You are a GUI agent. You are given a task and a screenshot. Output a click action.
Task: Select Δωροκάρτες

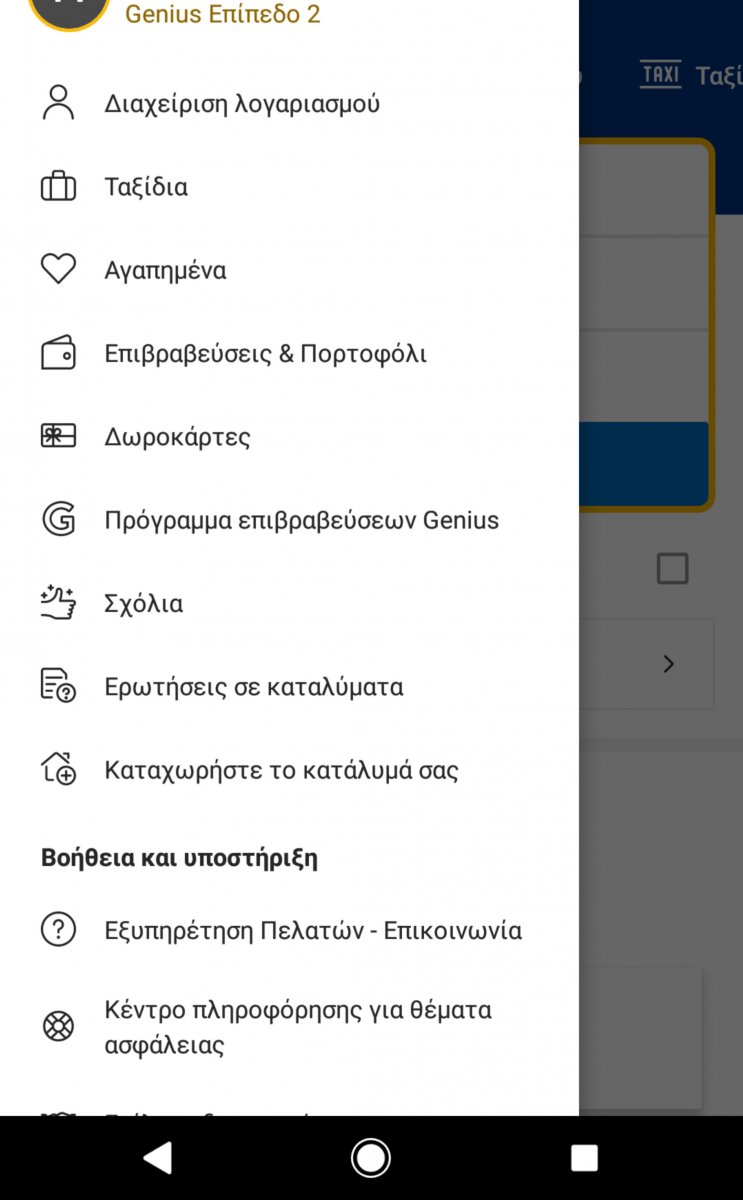pyautogui.click(x=177, y=437)
